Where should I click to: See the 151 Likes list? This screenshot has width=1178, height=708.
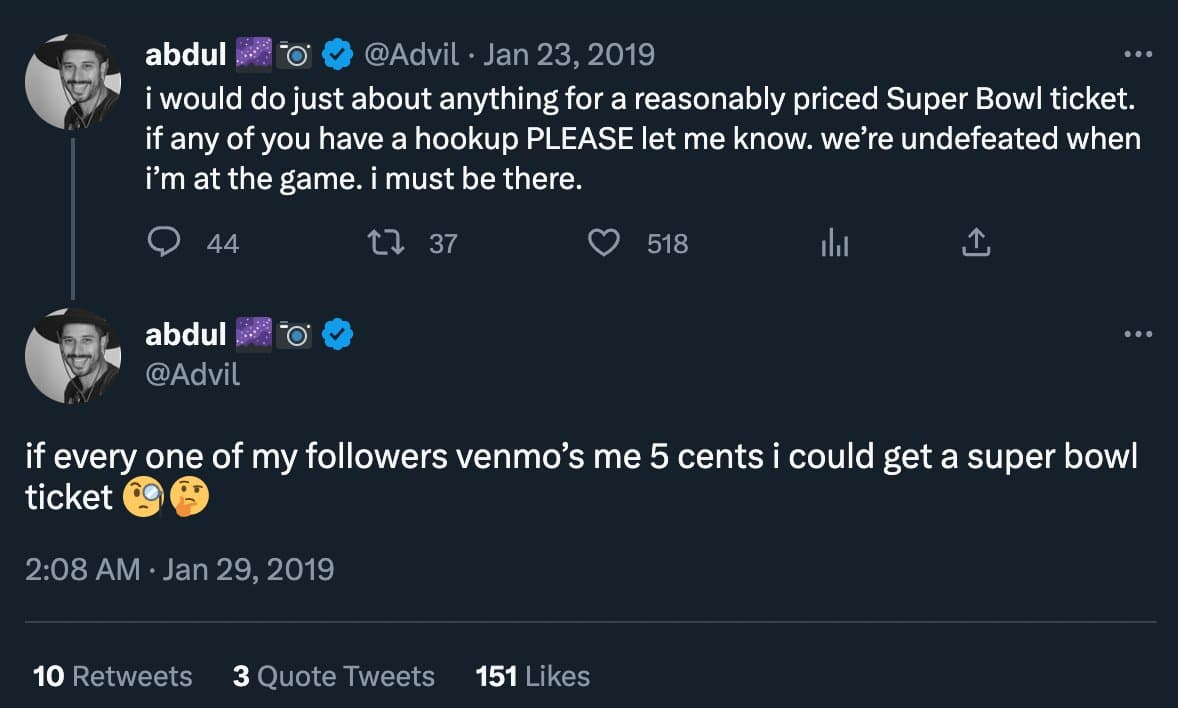pyautogui.click(x=533, y=676)
